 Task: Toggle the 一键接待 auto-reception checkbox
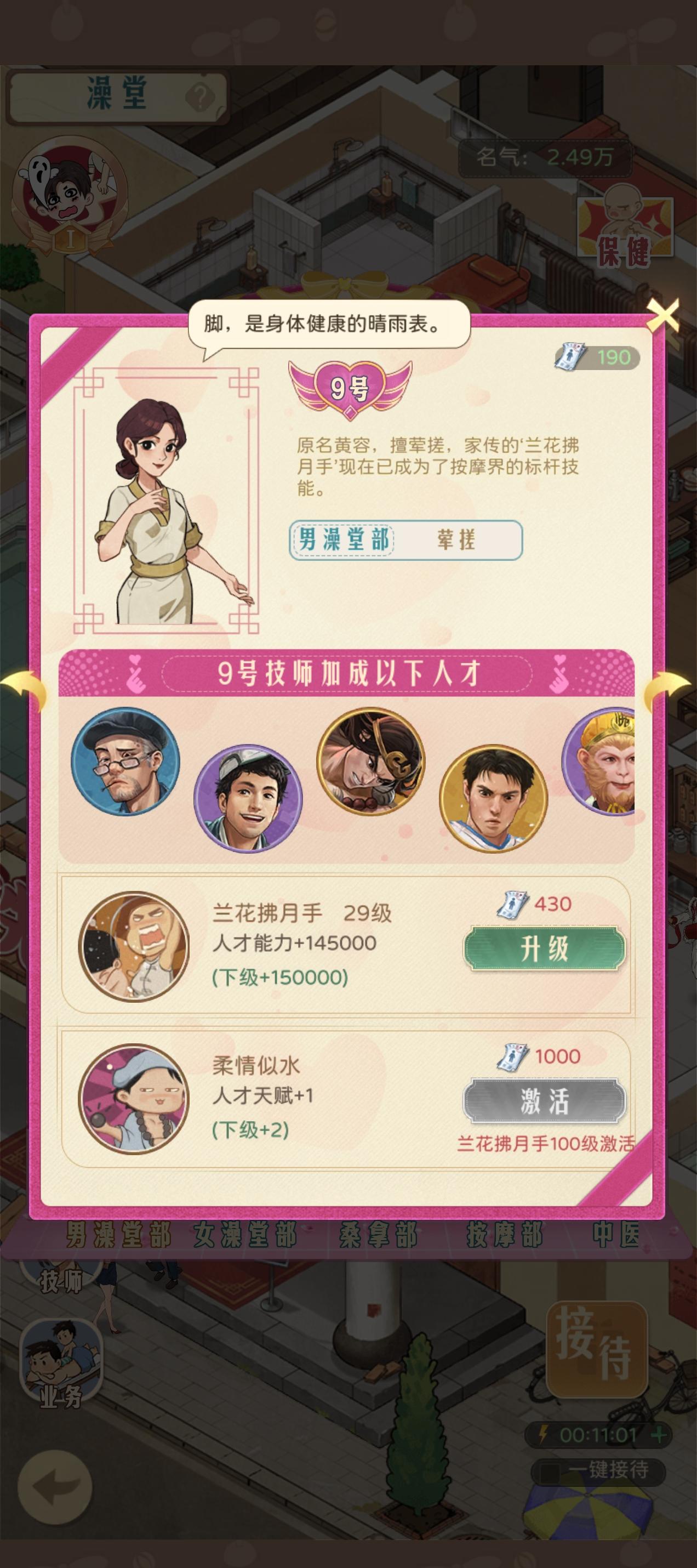pos(551,1474)
